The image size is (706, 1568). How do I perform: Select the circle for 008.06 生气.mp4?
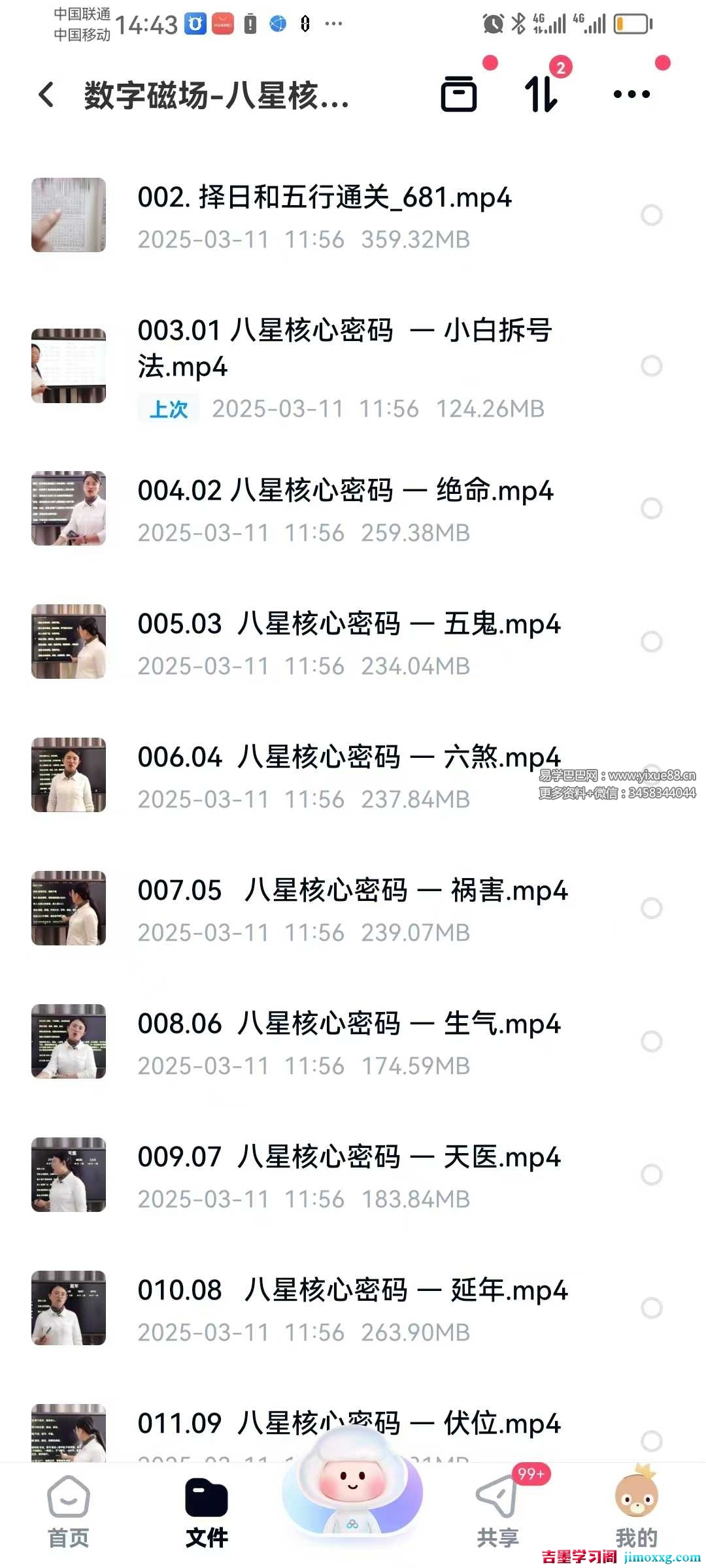coord(651,1041)
